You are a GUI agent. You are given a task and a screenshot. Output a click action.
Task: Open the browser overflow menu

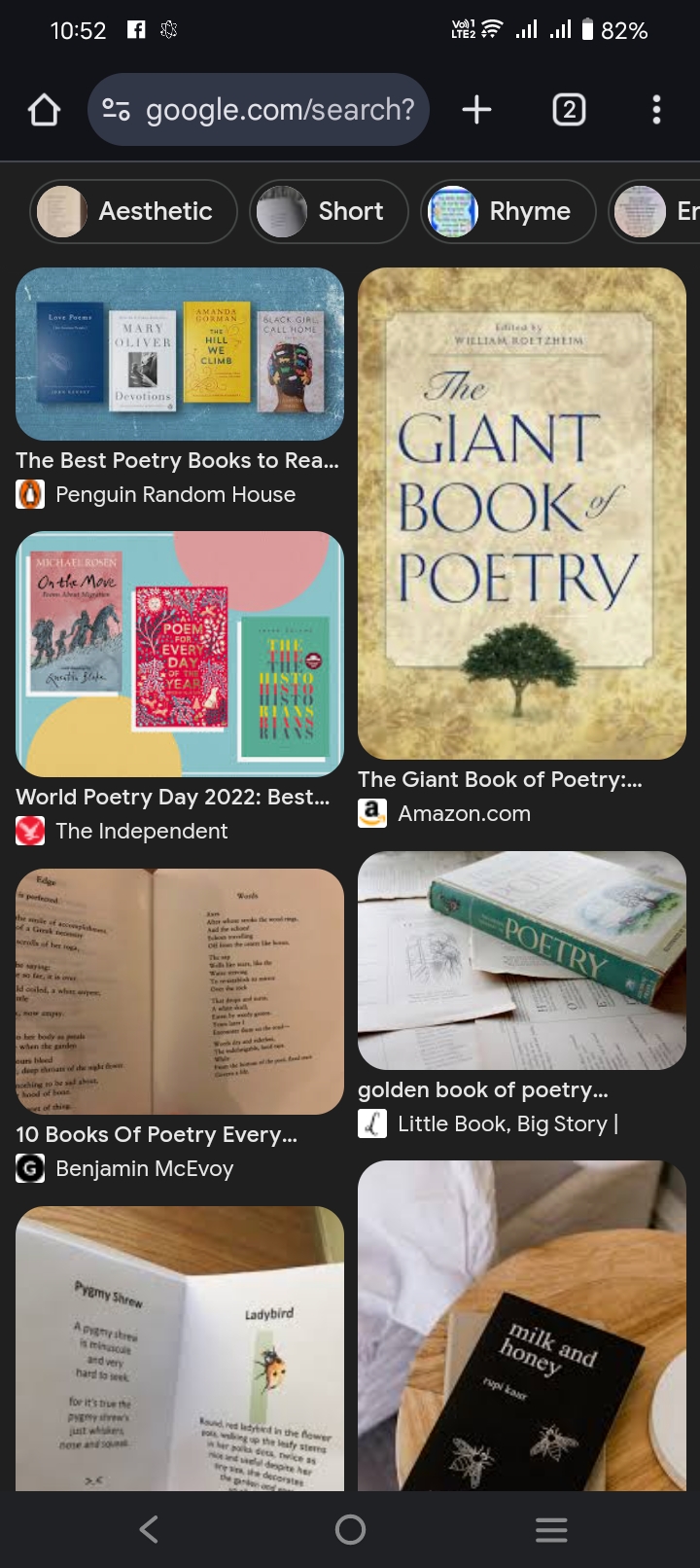click(x=656, y=110)
